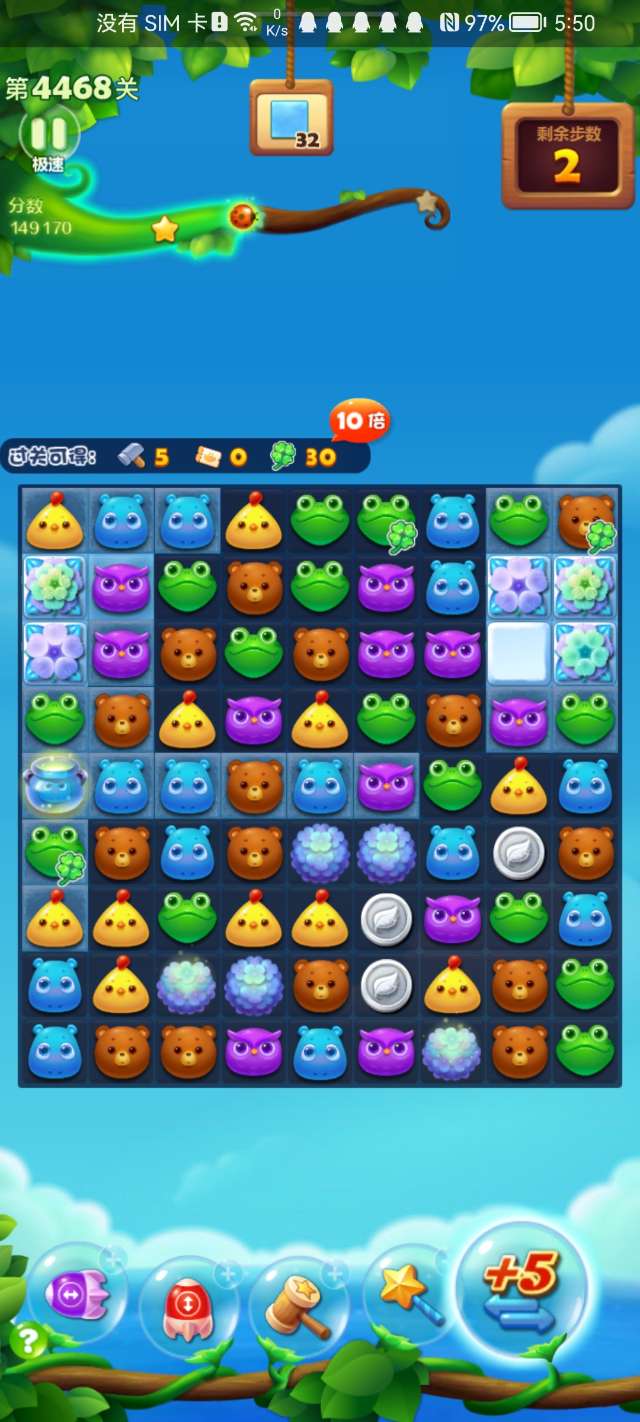
Task: Use the horizontal rocket booster
Action: pos(76,1295)
